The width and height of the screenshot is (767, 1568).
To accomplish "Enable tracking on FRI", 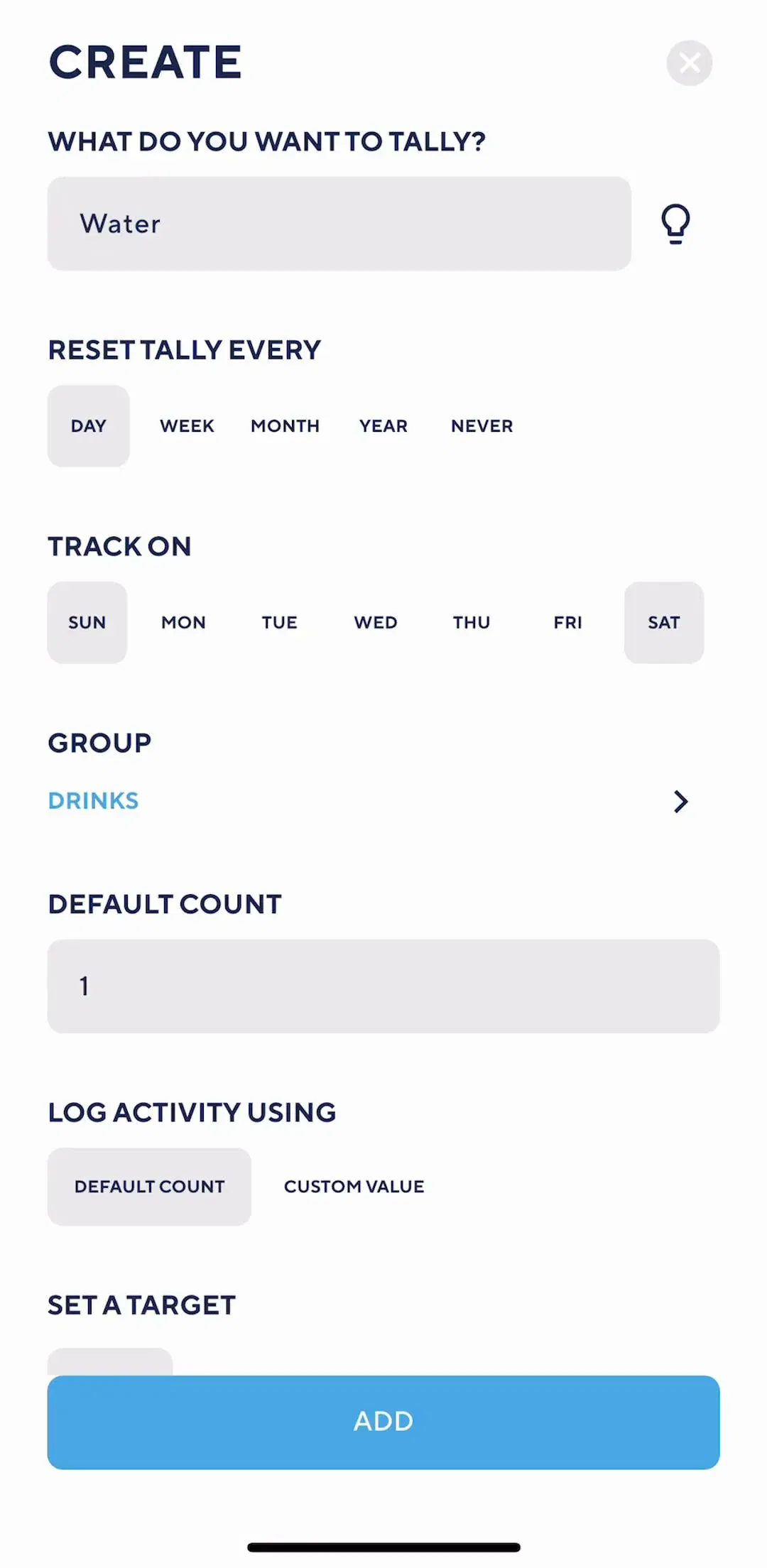I will pos(567,623).
